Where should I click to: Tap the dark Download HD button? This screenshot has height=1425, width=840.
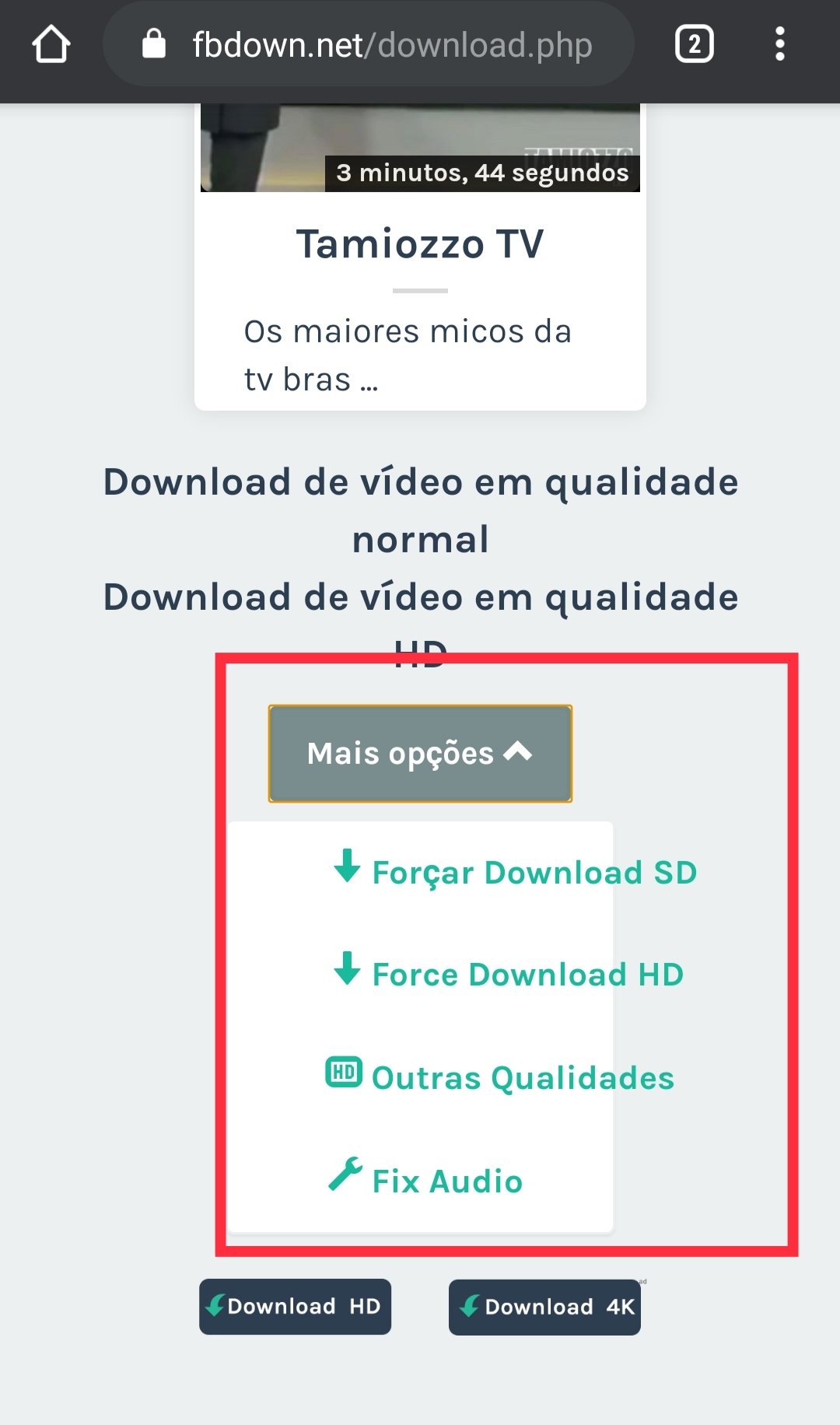click(x=295, y=1307)
